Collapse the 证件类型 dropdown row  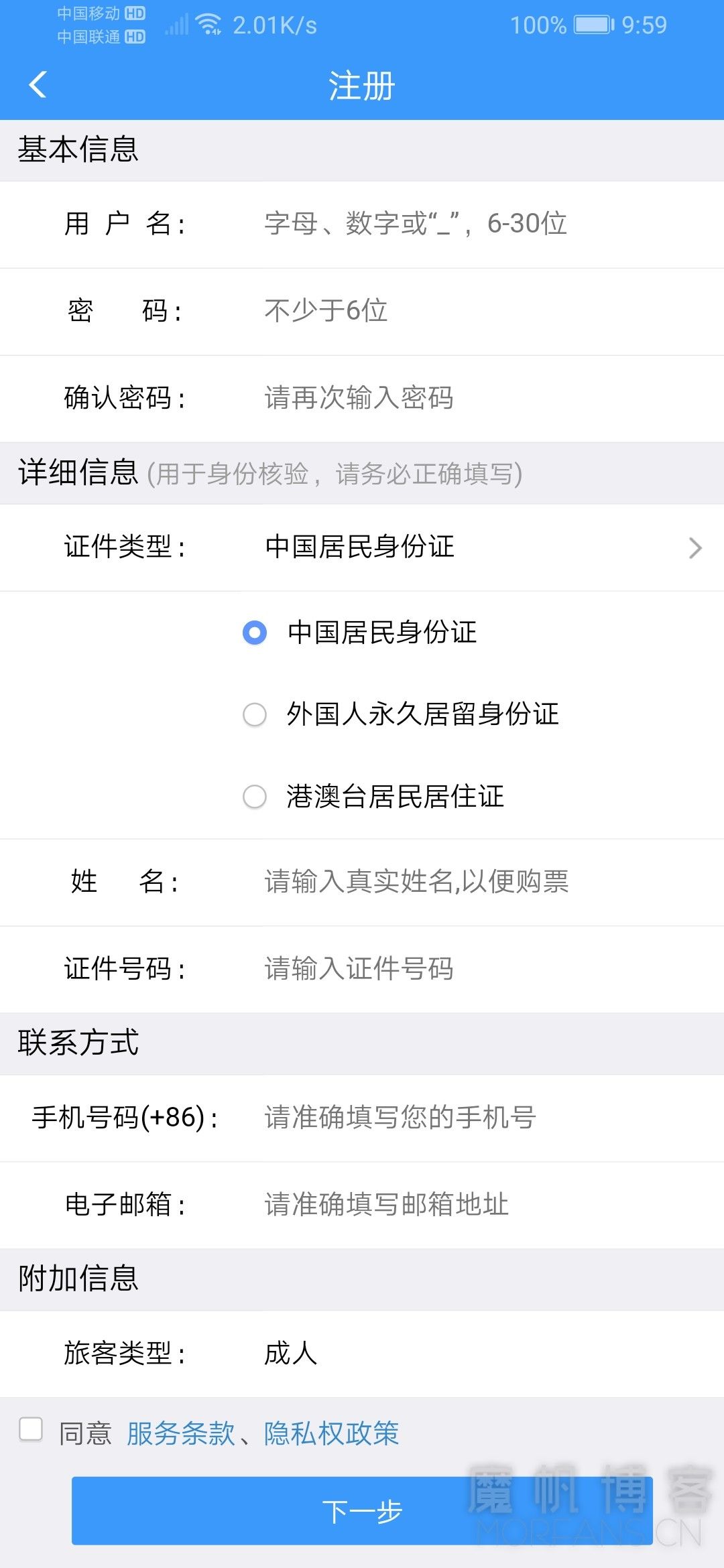click(362, 547)
